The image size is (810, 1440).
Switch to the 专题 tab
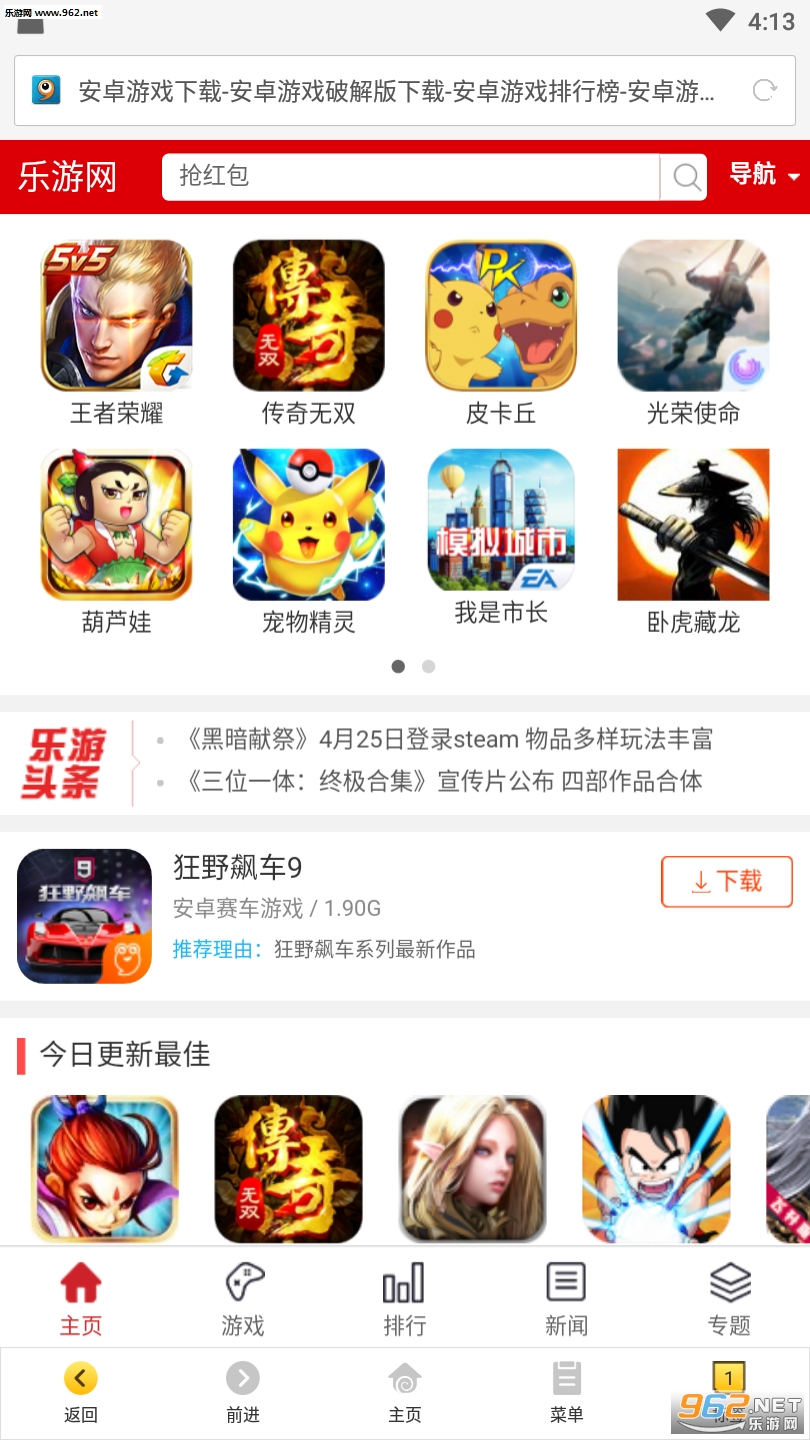[729, 1298]
